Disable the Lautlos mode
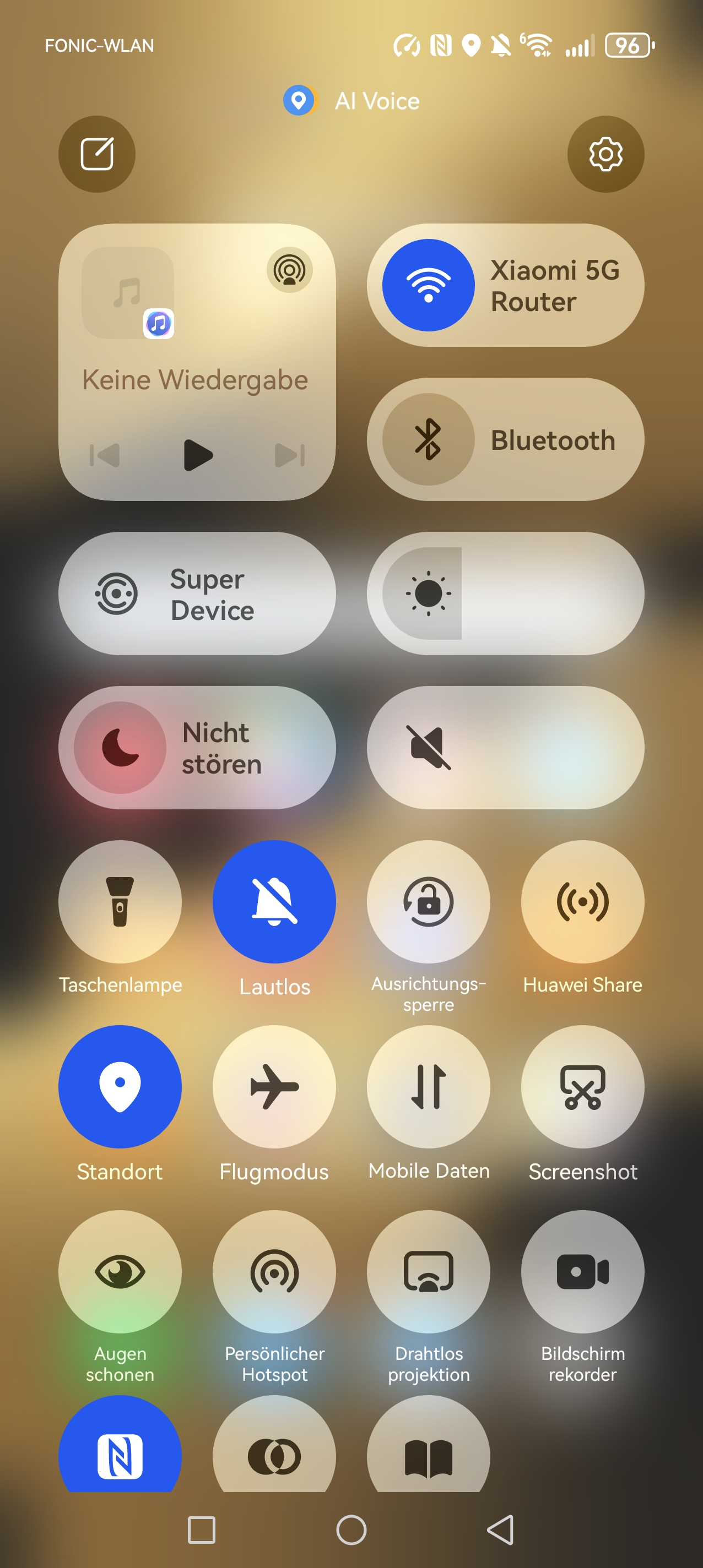 tap(274, 901)
